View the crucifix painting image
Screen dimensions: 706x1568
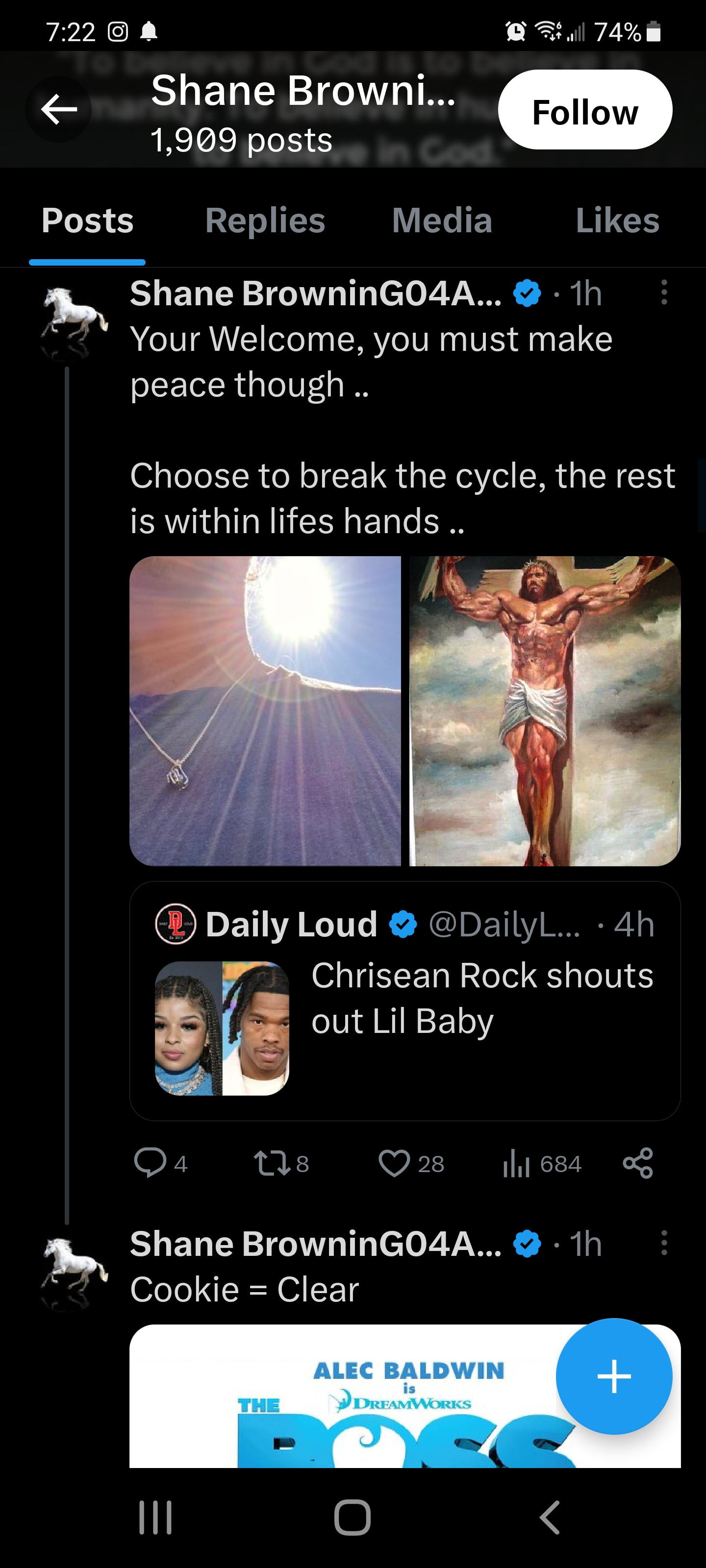[545, 710]
